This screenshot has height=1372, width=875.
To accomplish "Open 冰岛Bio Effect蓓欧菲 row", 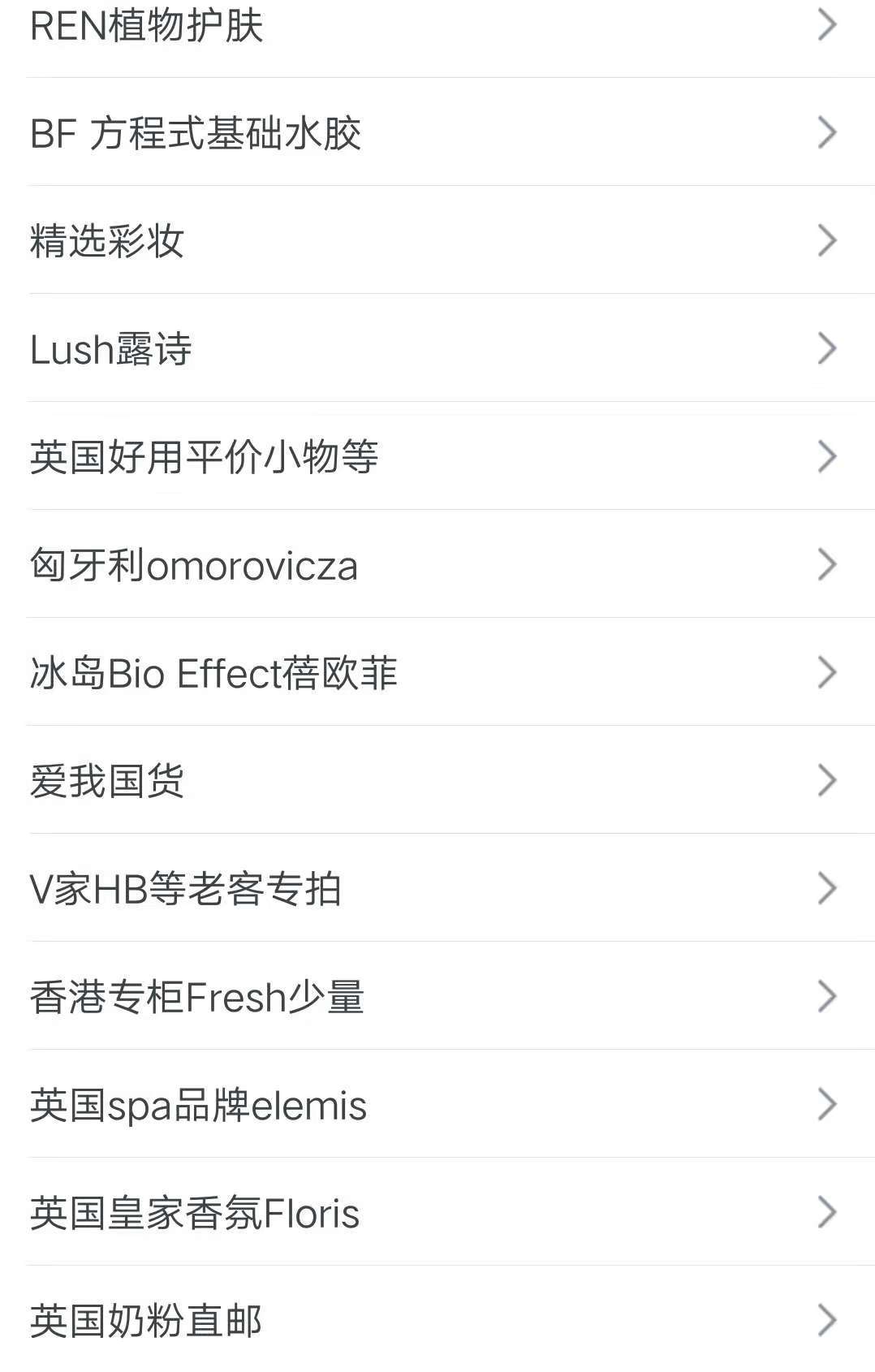I will tap(213, 673).
